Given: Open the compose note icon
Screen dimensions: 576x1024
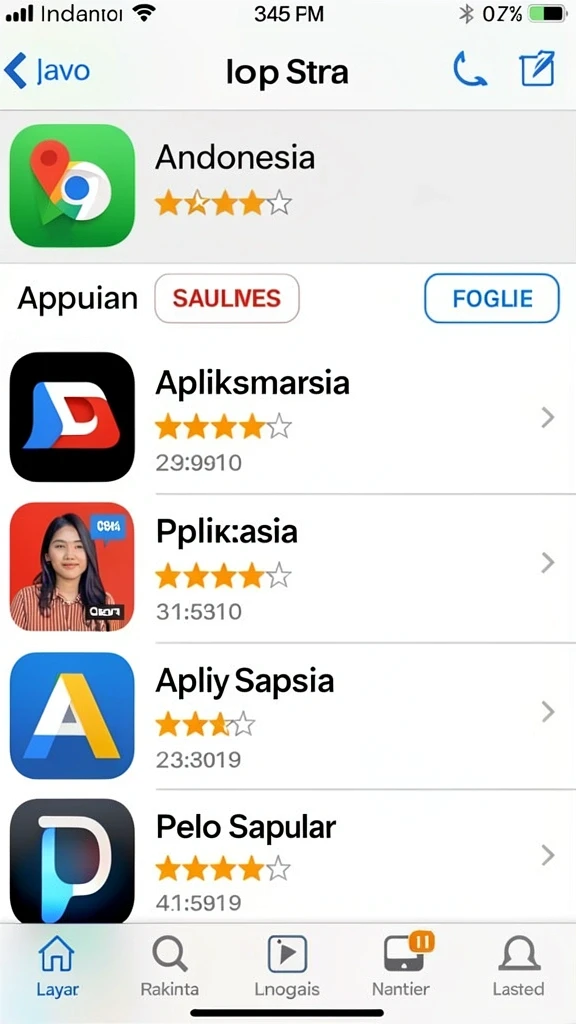Looking at the screenshot, I should (x=537, y=70).
